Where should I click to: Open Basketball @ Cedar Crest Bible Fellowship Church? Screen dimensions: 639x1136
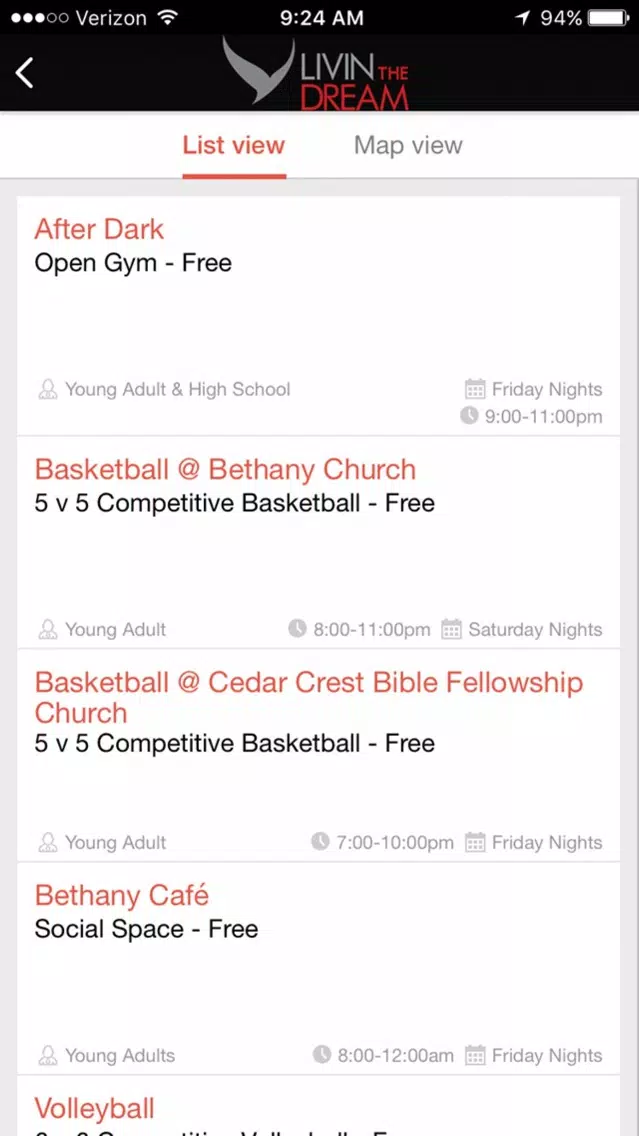point(319,755)
